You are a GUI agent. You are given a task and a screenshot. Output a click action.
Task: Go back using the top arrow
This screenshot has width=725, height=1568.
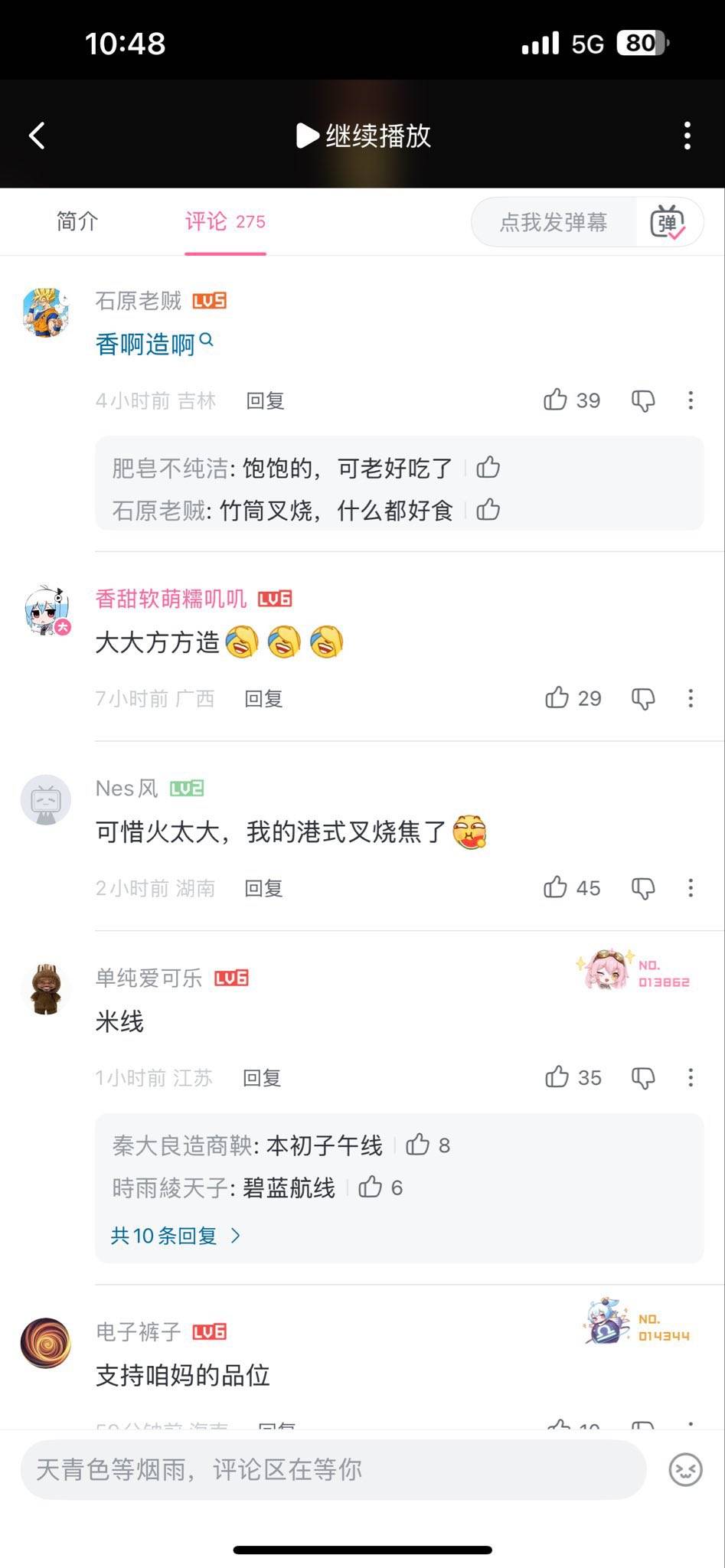click(x=37, y=136)
